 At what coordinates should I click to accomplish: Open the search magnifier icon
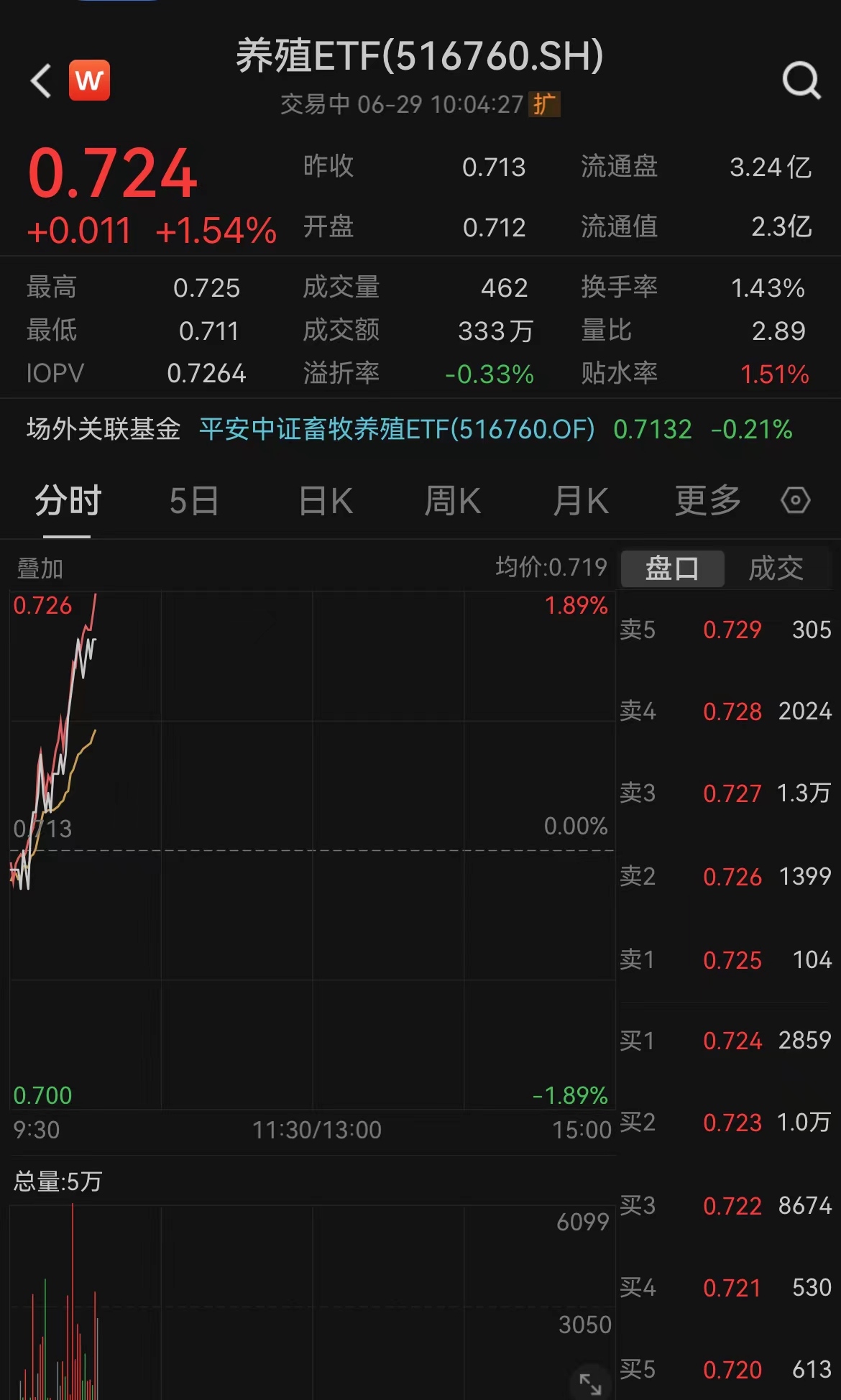[801, 80]
